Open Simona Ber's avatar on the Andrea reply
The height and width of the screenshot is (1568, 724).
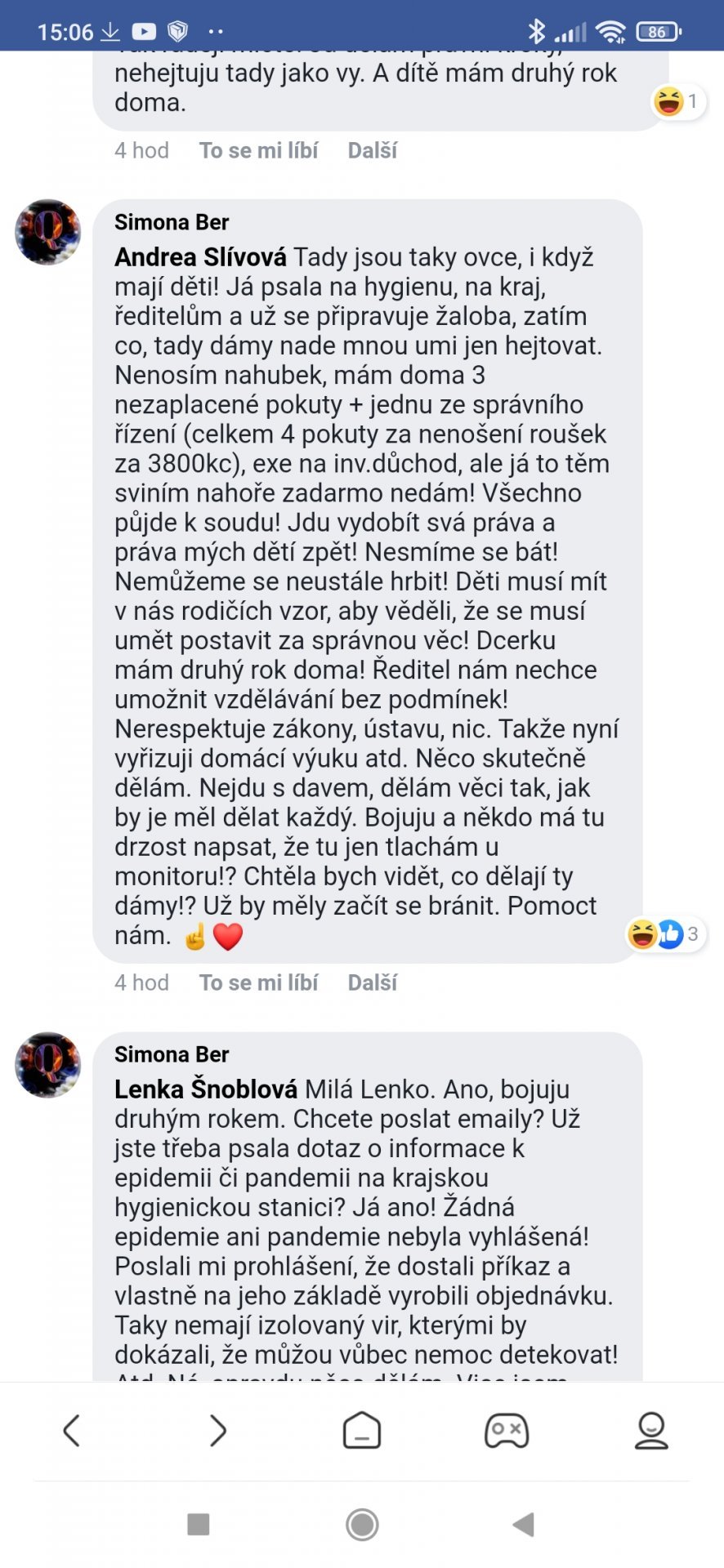coord(48,232)
